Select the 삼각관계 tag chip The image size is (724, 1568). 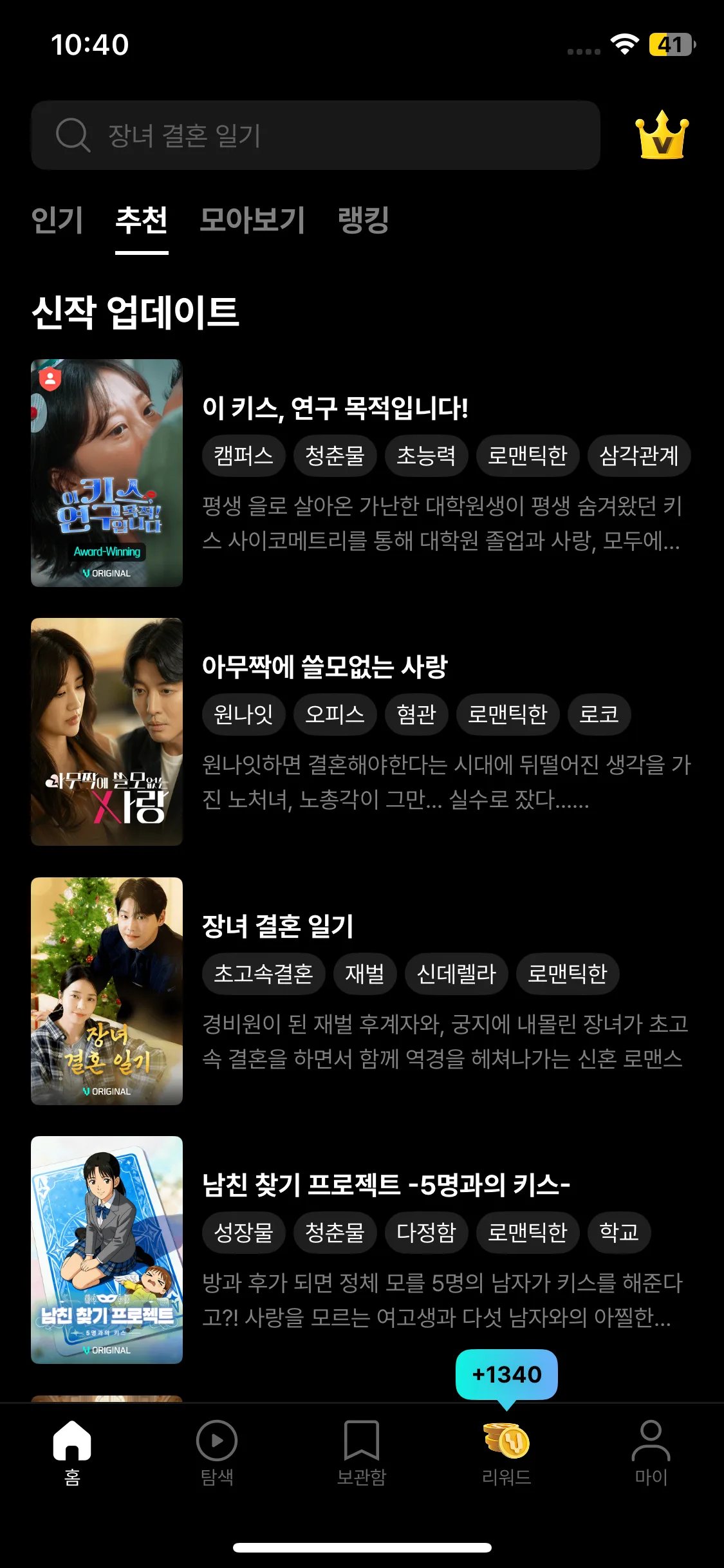[638, 456]
